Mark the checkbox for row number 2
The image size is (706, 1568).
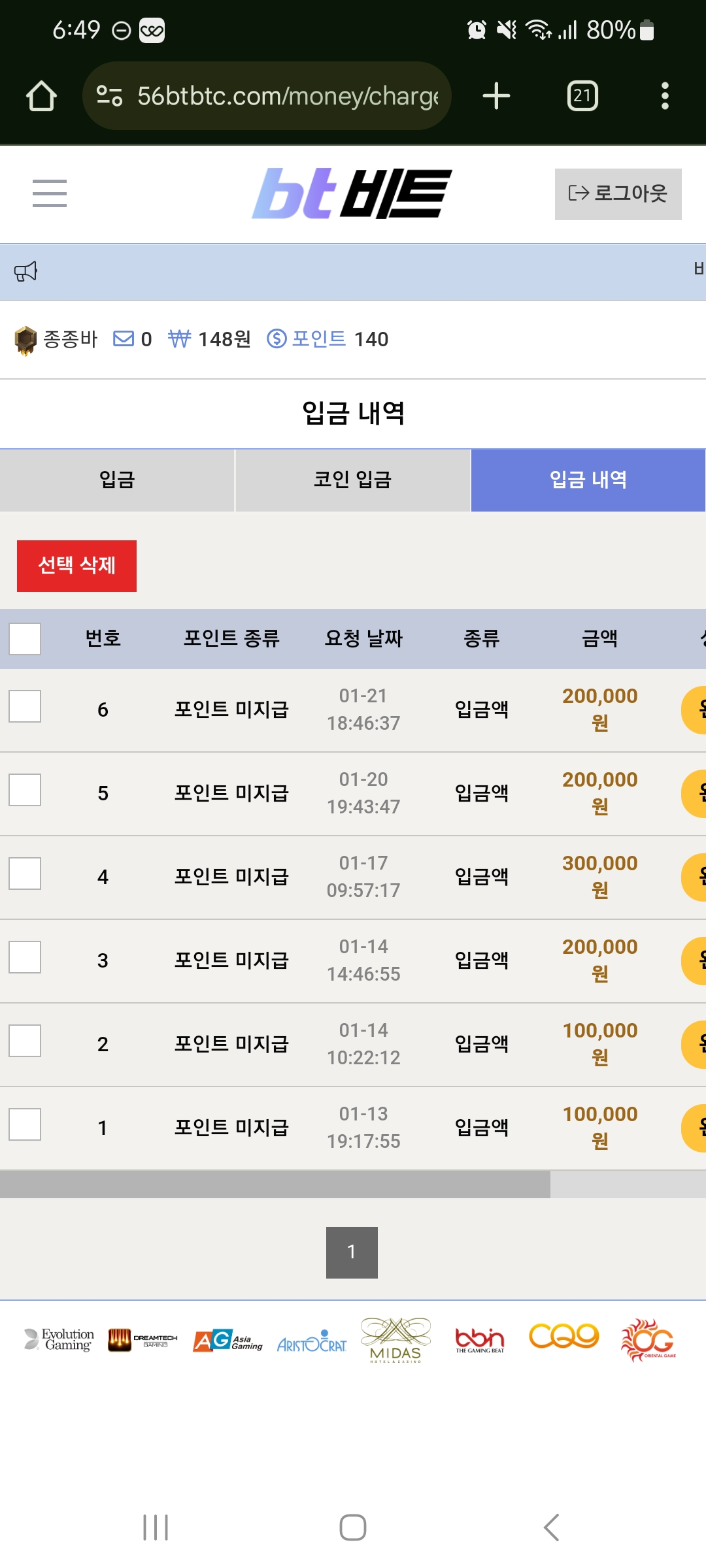(x=25, y=1041)
